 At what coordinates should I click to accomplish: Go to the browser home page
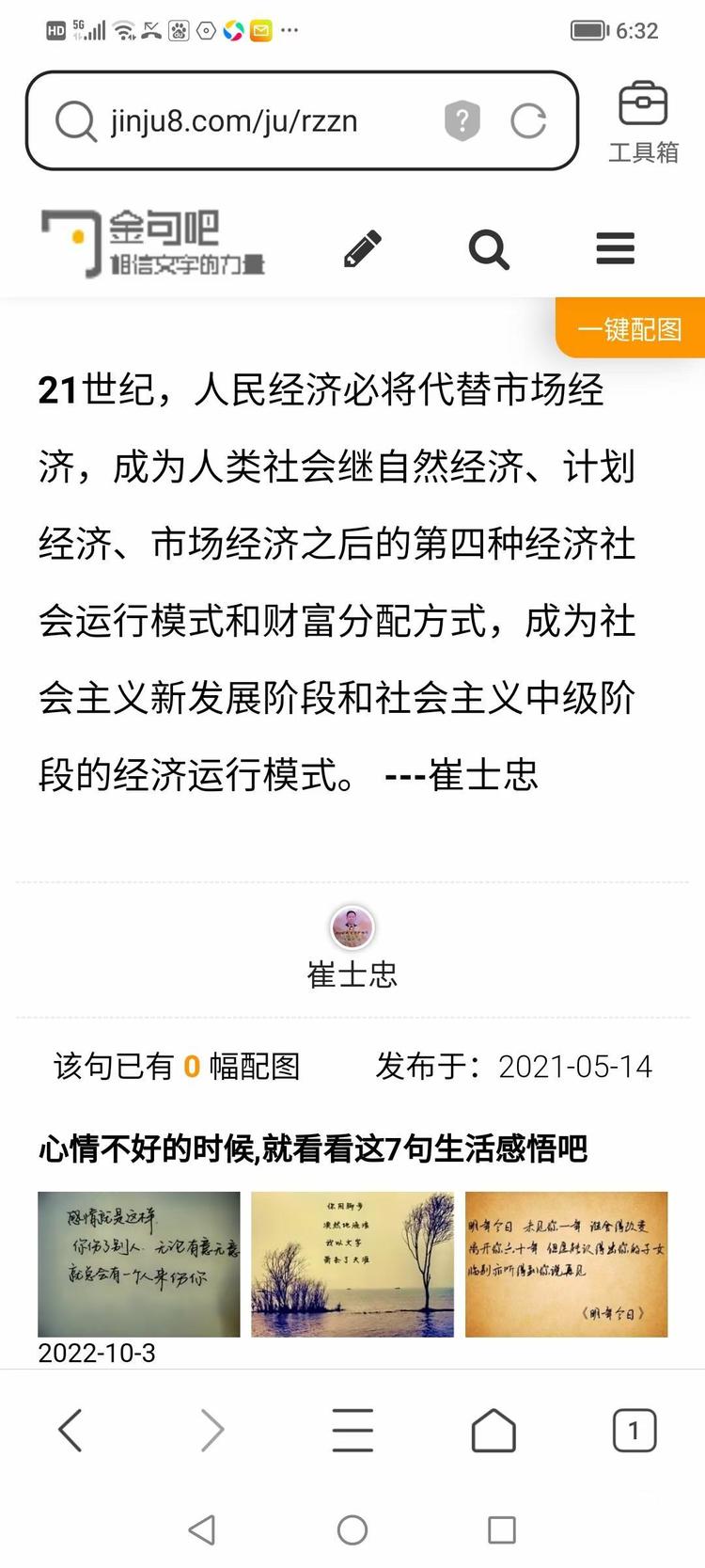coord(493,1431)
